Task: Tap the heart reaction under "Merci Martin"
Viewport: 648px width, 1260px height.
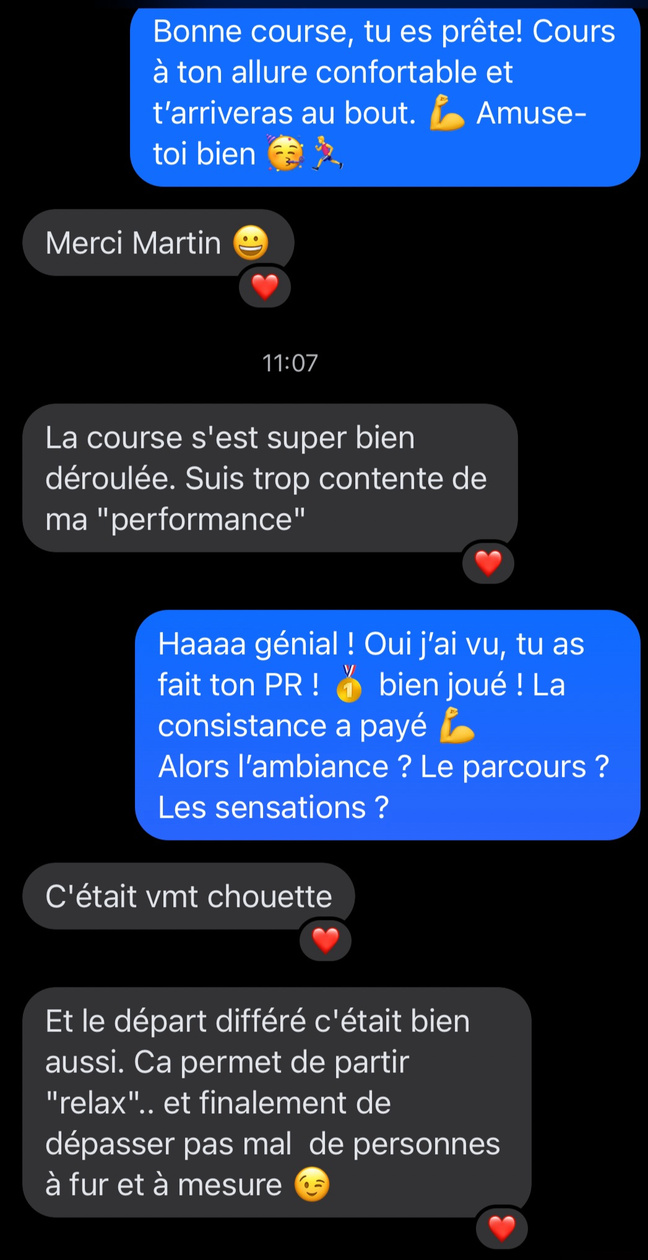Action: pos(264,288)
